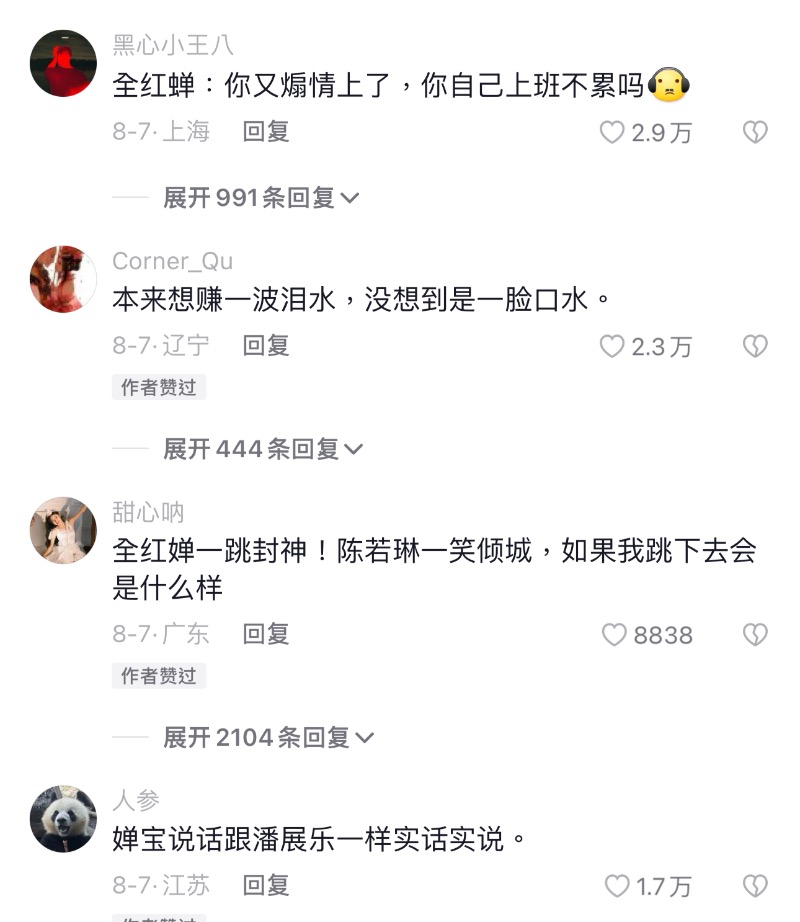The image size is (800, 922).
Task: Open Corner_Qu's profile avatar
Action: coord(63,279)
